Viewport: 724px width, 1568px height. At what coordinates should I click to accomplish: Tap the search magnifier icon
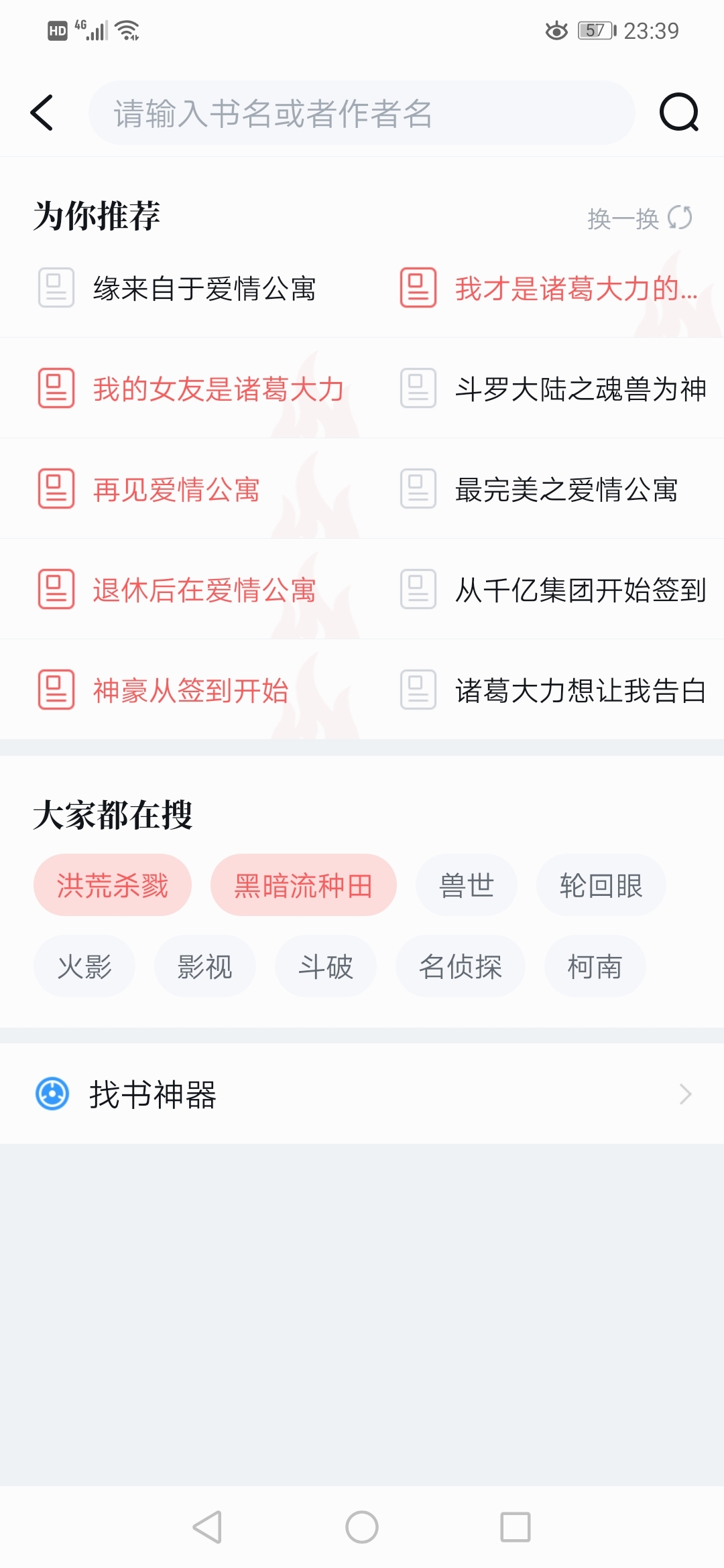tap(679, 113)
